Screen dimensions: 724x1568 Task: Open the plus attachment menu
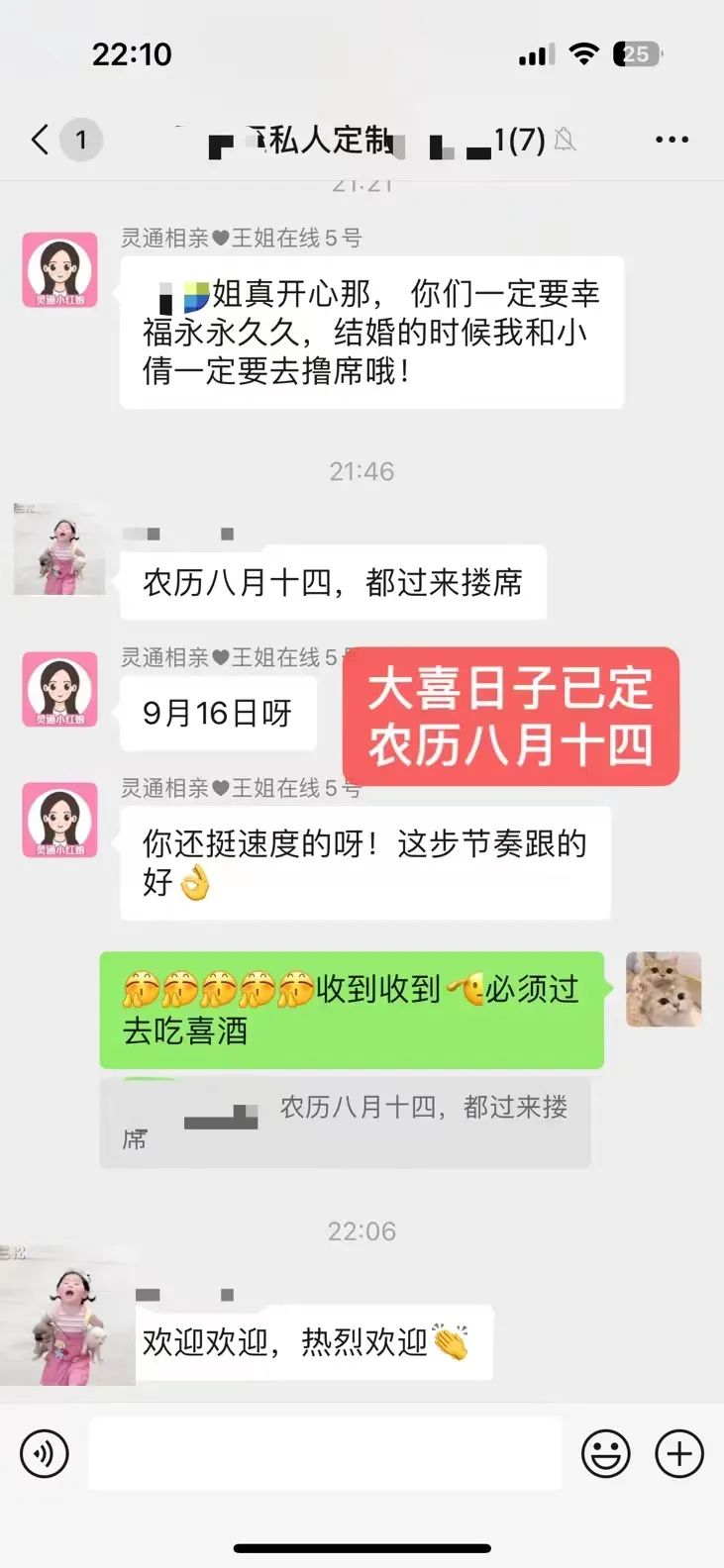click(x=679, y=1453)
